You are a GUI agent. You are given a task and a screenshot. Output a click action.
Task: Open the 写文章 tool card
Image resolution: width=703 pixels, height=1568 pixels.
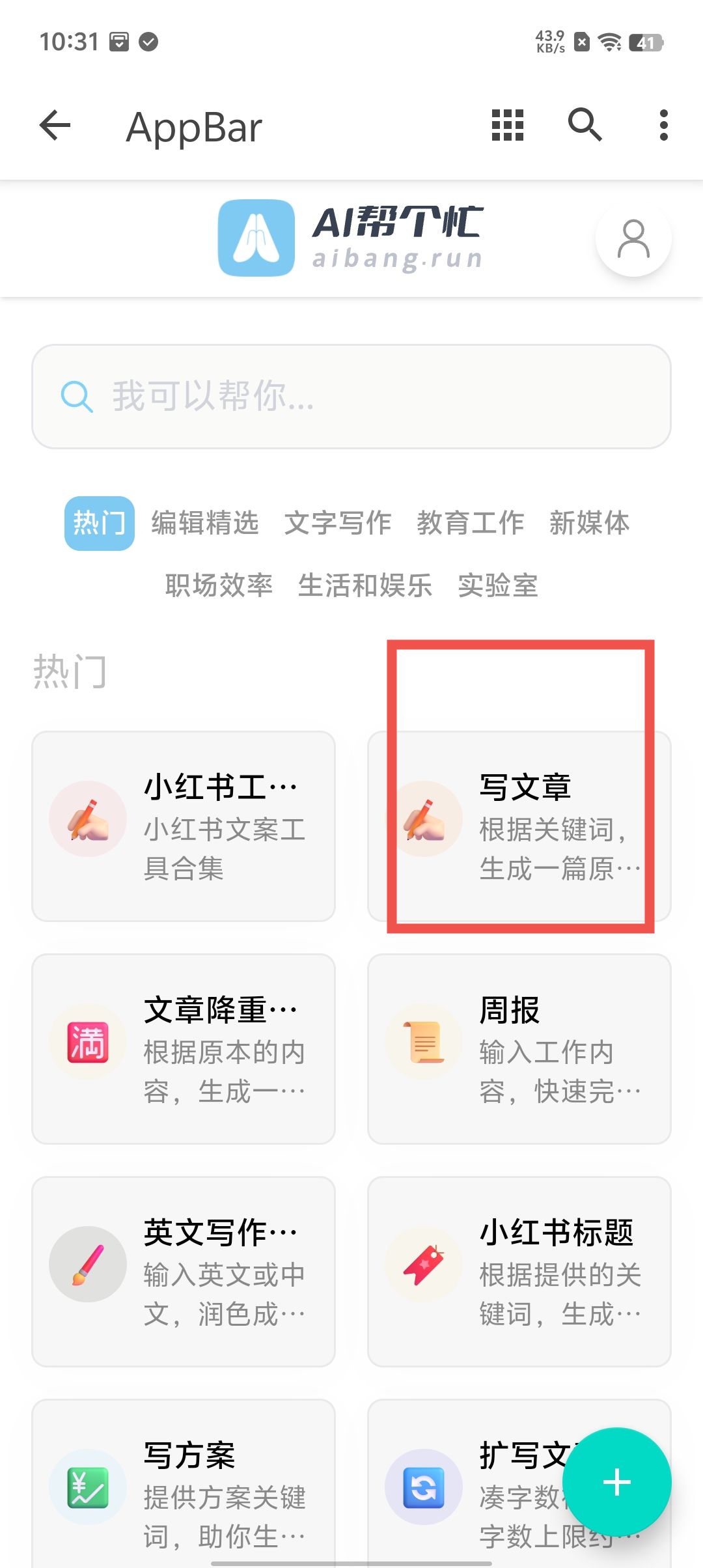tap(519, 826)
